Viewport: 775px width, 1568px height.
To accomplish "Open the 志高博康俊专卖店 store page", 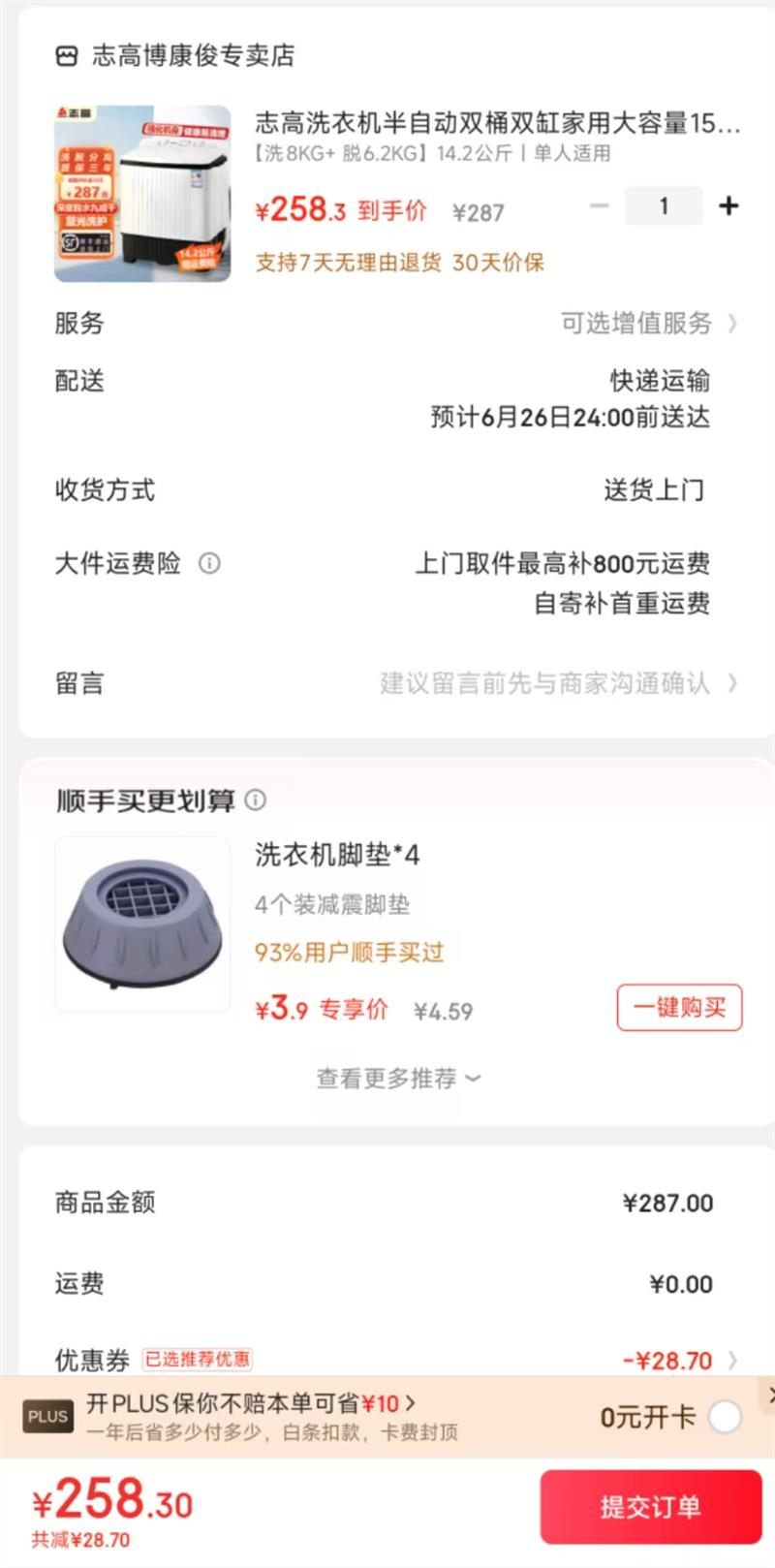I will 192,56.
